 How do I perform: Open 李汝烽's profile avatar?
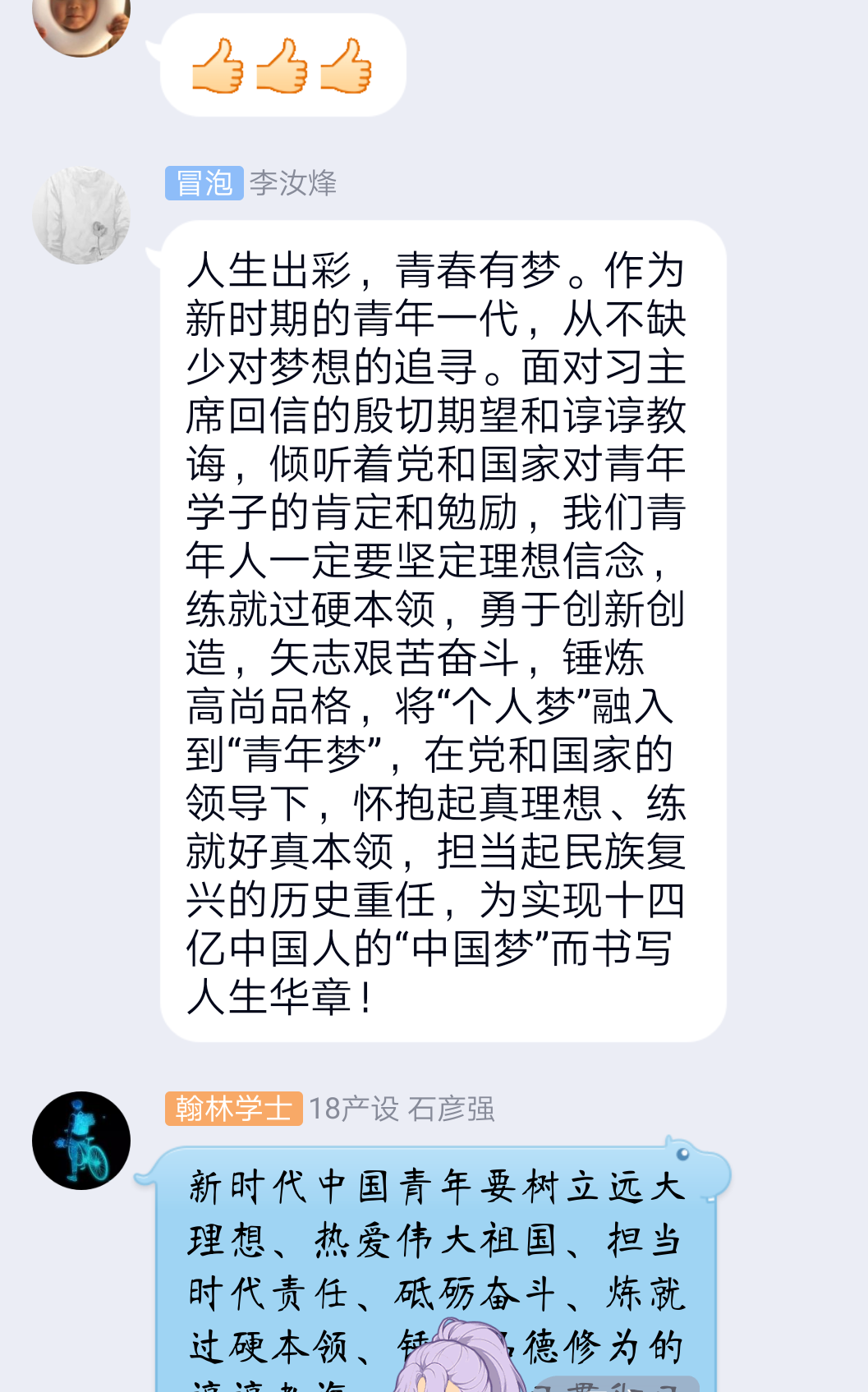(81, 215)
